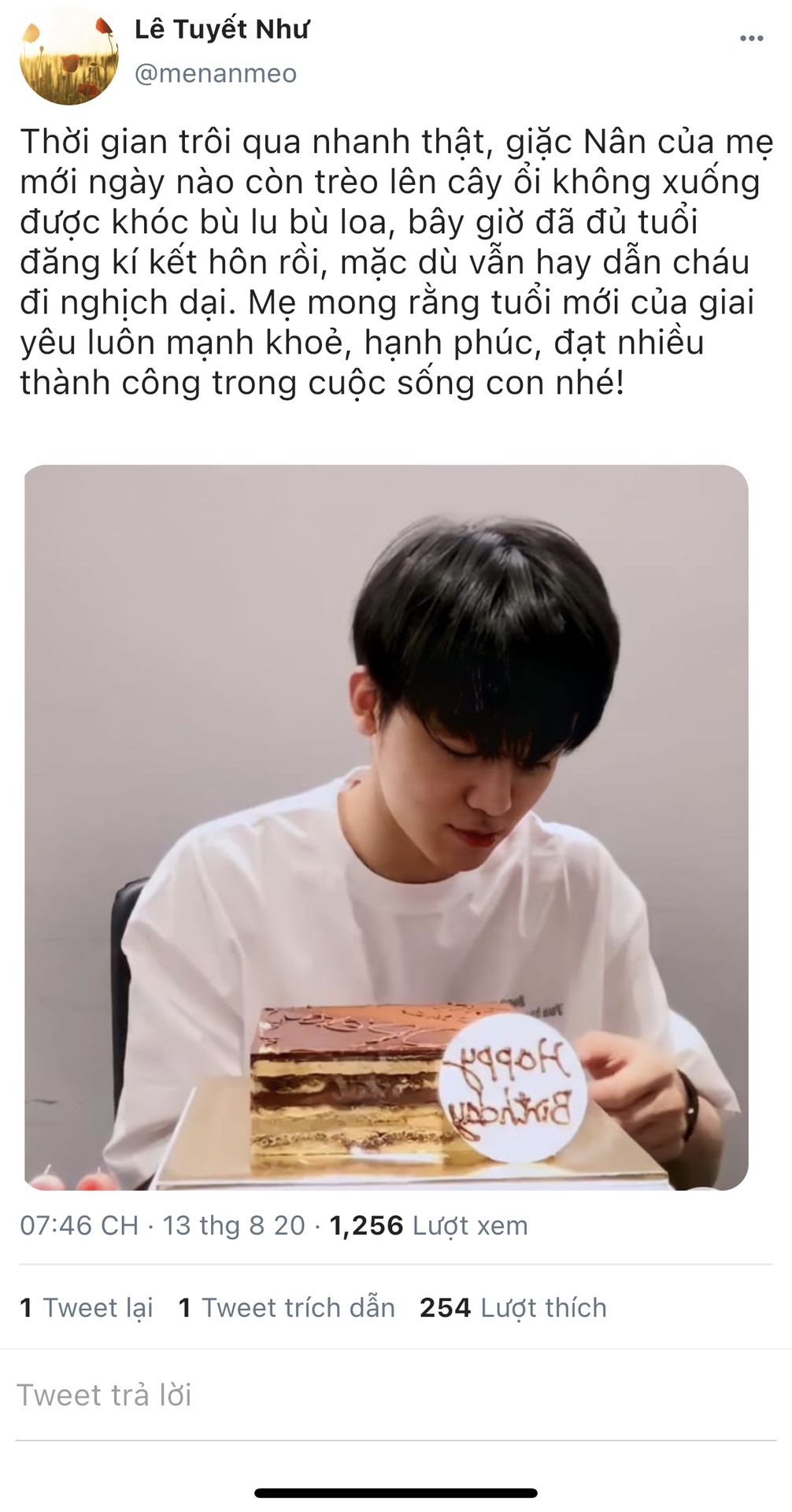Open the @menanmeo profile handle
Image resolution: width=792 pixels, height=1512 pixels.
[216, 73]
